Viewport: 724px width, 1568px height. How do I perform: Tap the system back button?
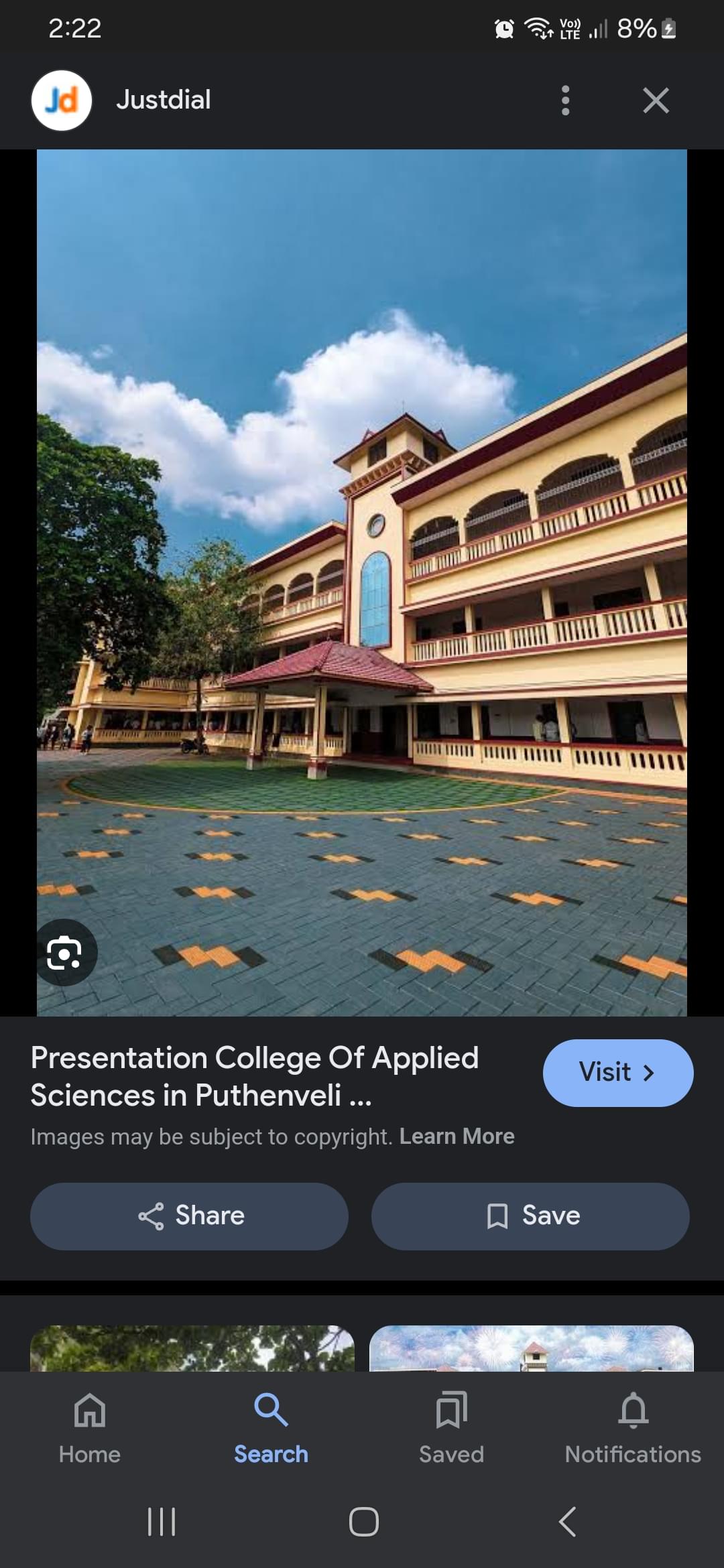pyautogui.click(x=567, y=1521)
